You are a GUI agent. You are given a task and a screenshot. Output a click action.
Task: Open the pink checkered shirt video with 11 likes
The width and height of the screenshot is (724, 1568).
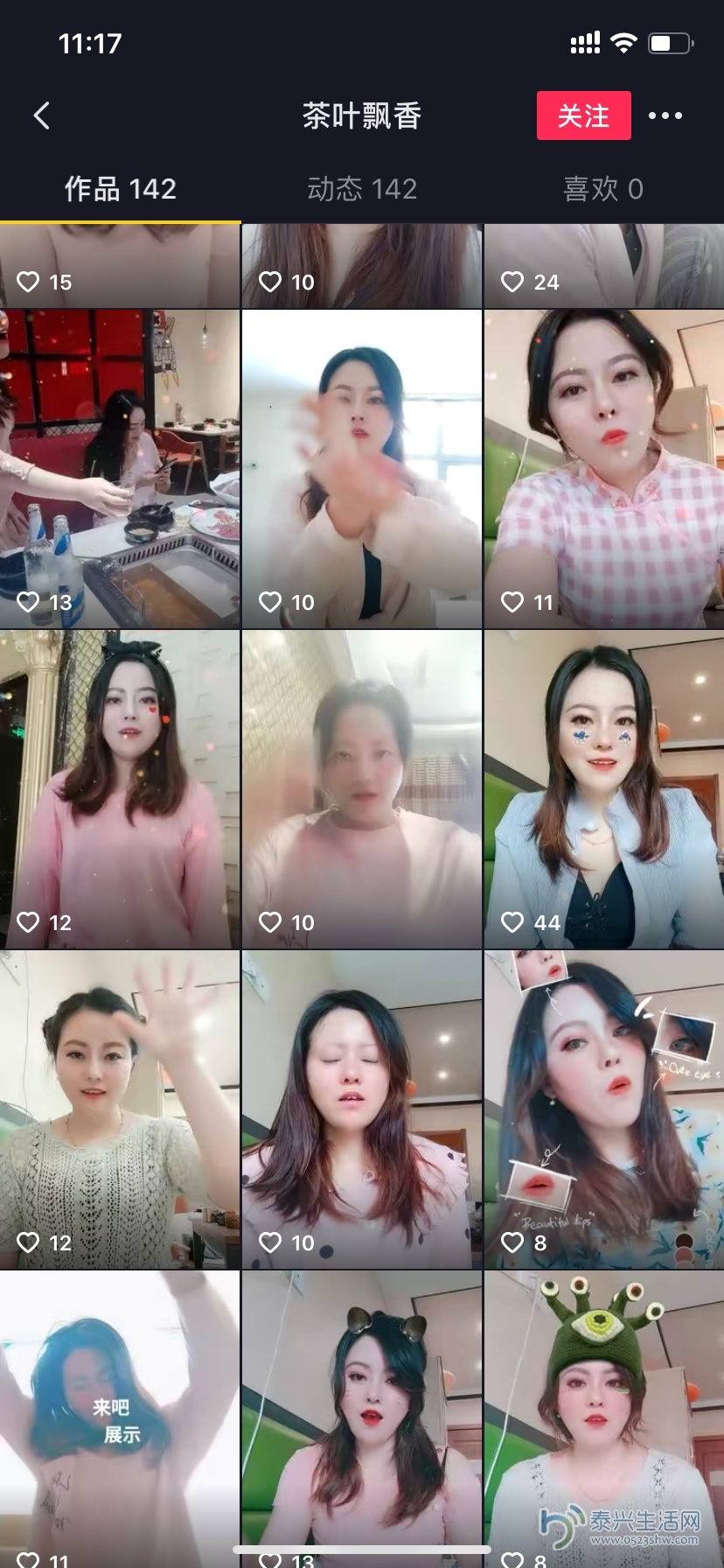coord(604,469)
